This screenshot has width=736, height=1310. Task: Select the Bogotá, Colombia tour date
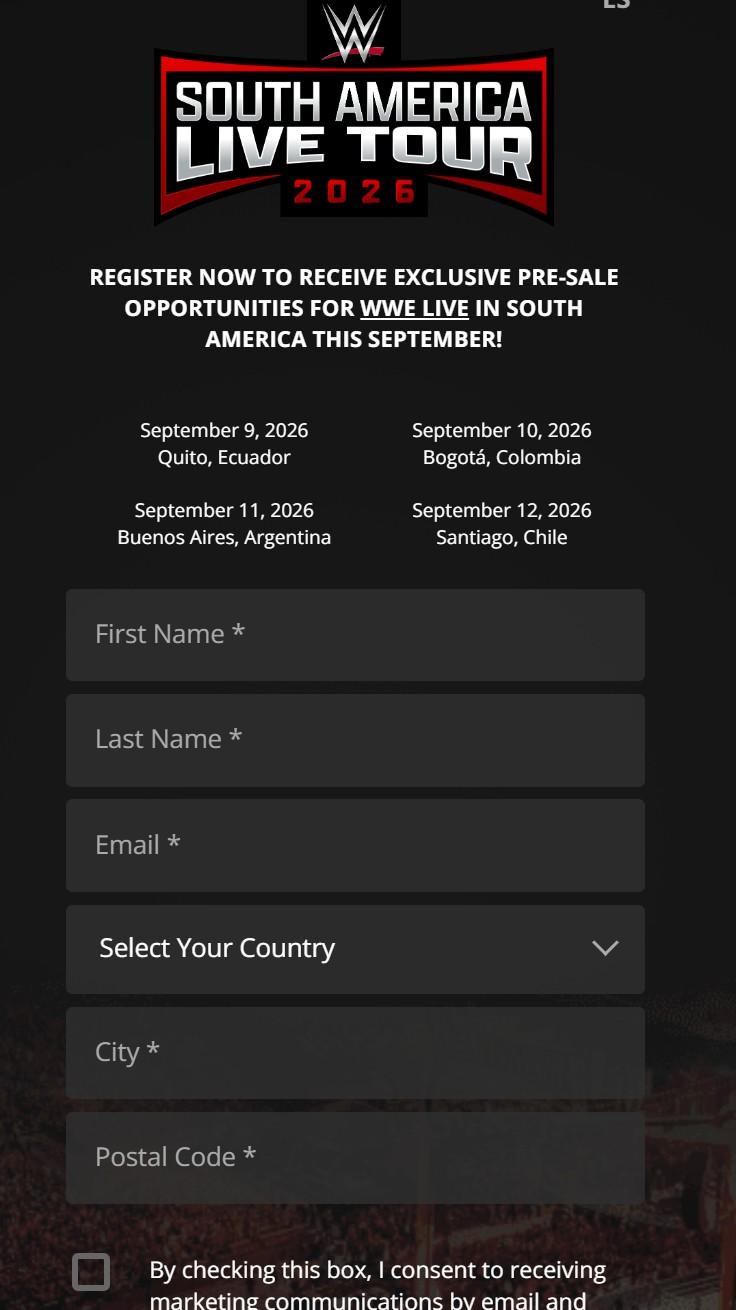(502, 443)
